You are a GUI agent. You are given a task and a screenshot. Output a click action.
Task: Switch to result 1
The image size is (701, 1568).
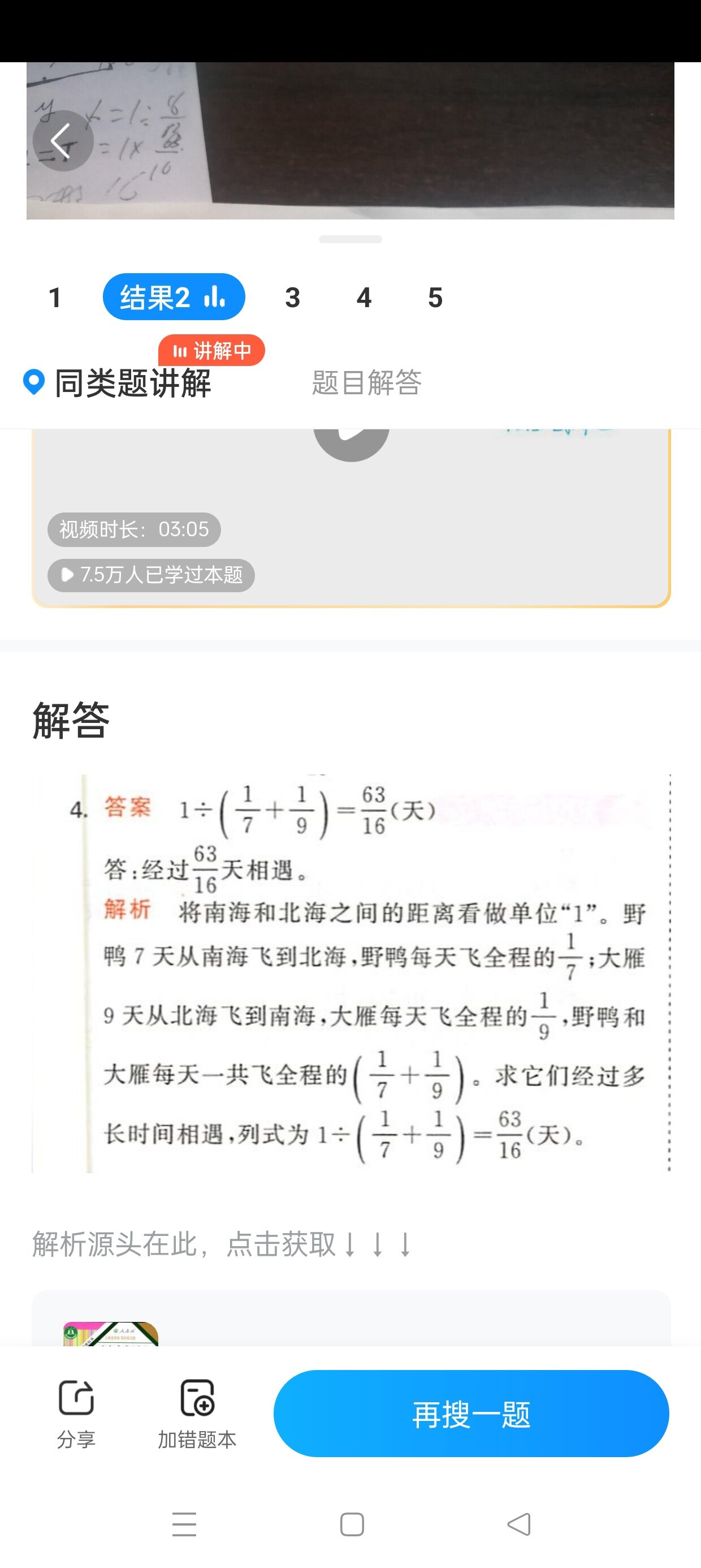(x=55, y=298)
